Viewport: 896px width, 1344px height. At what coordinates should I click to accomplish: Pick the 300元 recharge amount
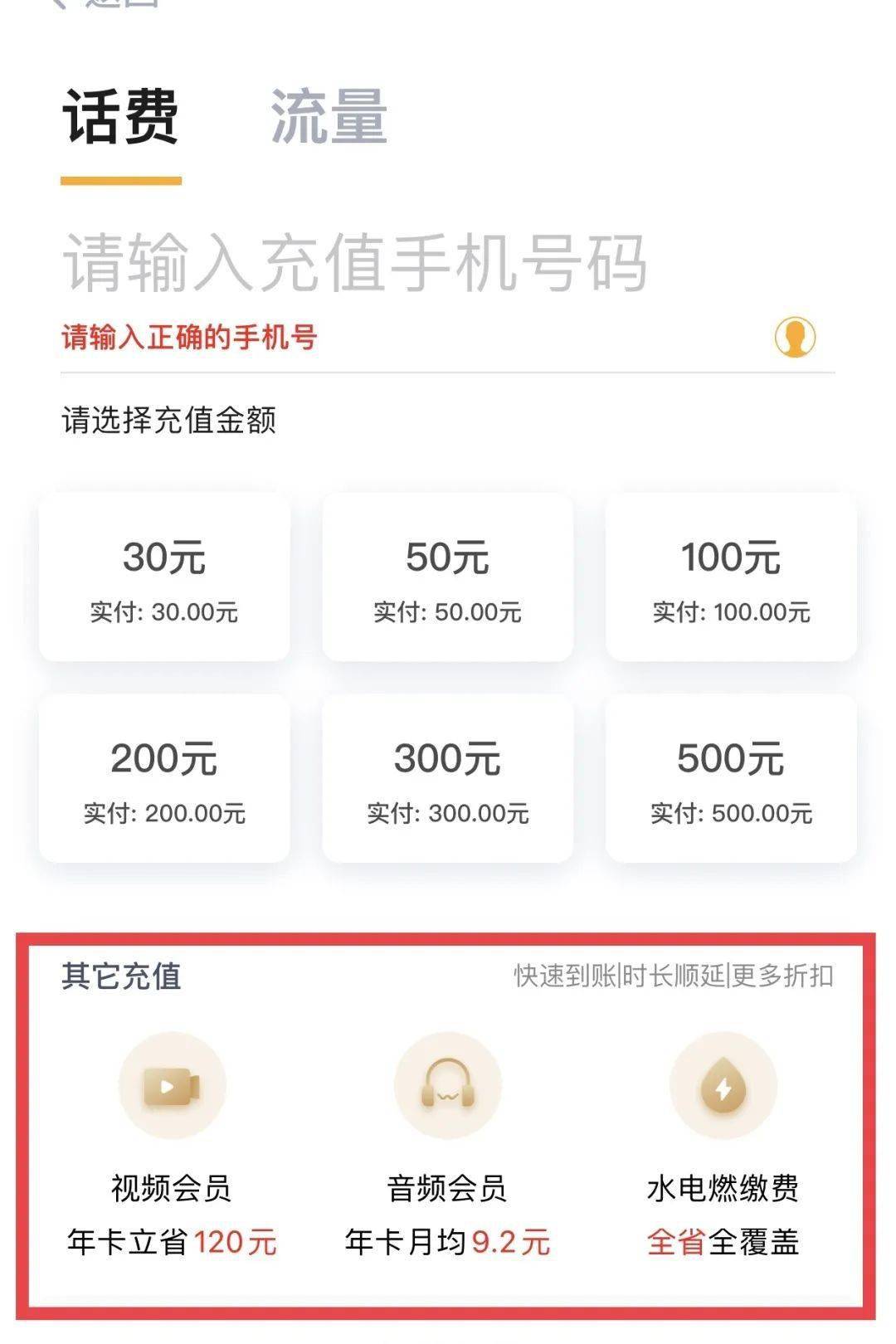(447, 779)
